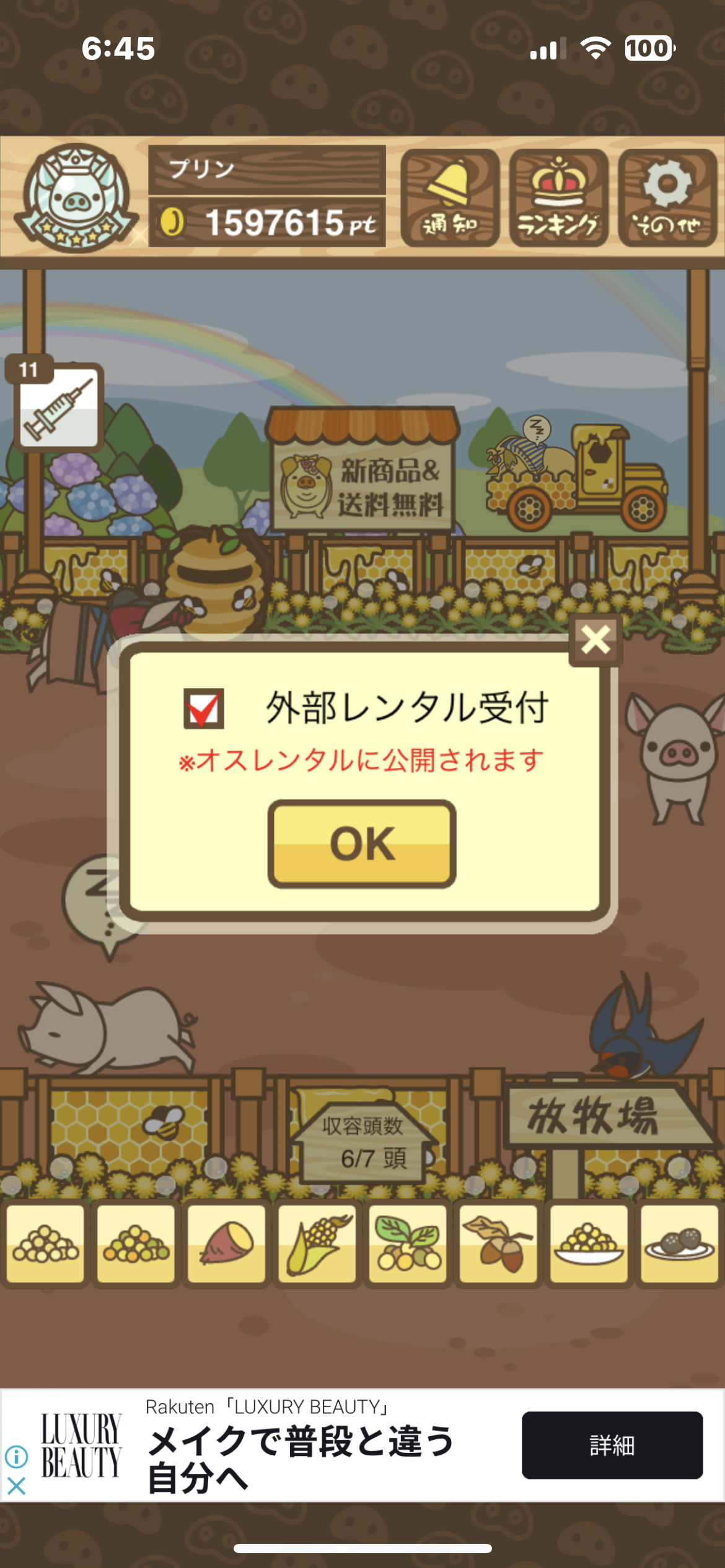Image resolution: width=725 pixels, height=1568 pixels.
Task: Select the dark dumplings plate feed
Action: coord(679,1244)
